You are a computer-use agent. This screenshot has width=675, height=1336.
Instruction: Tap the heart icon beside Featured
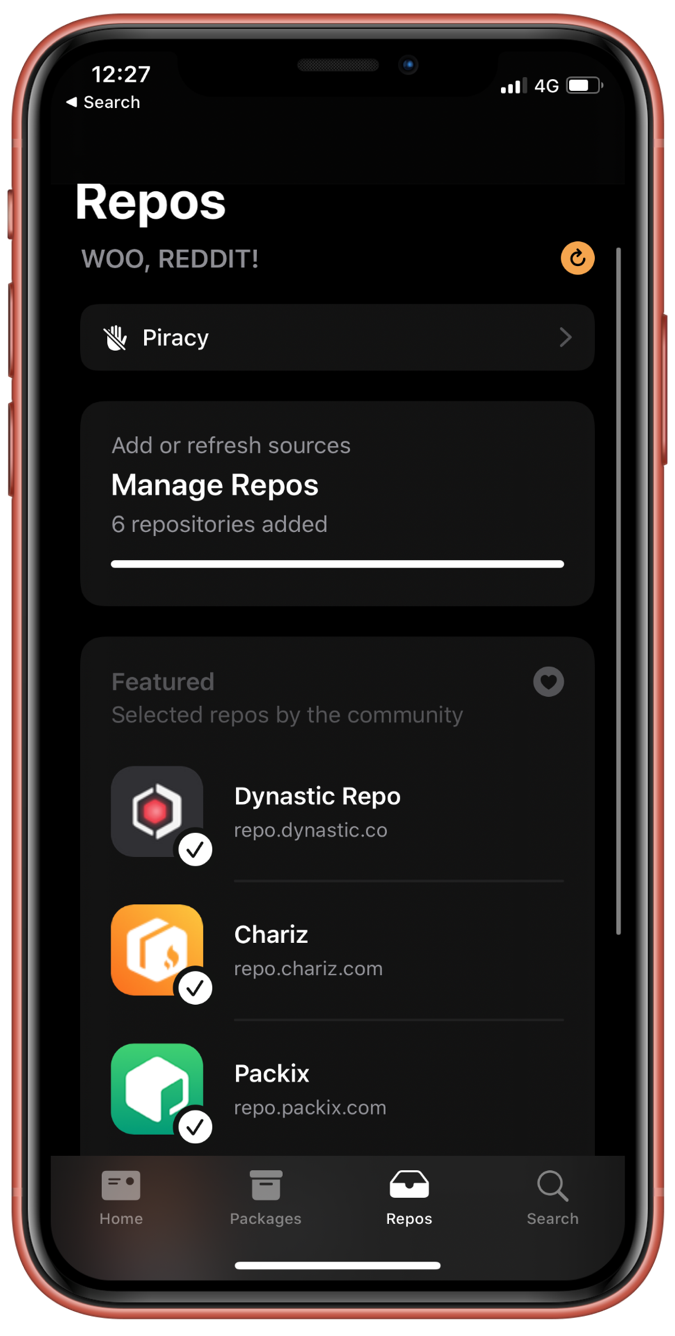click(548, 682)
